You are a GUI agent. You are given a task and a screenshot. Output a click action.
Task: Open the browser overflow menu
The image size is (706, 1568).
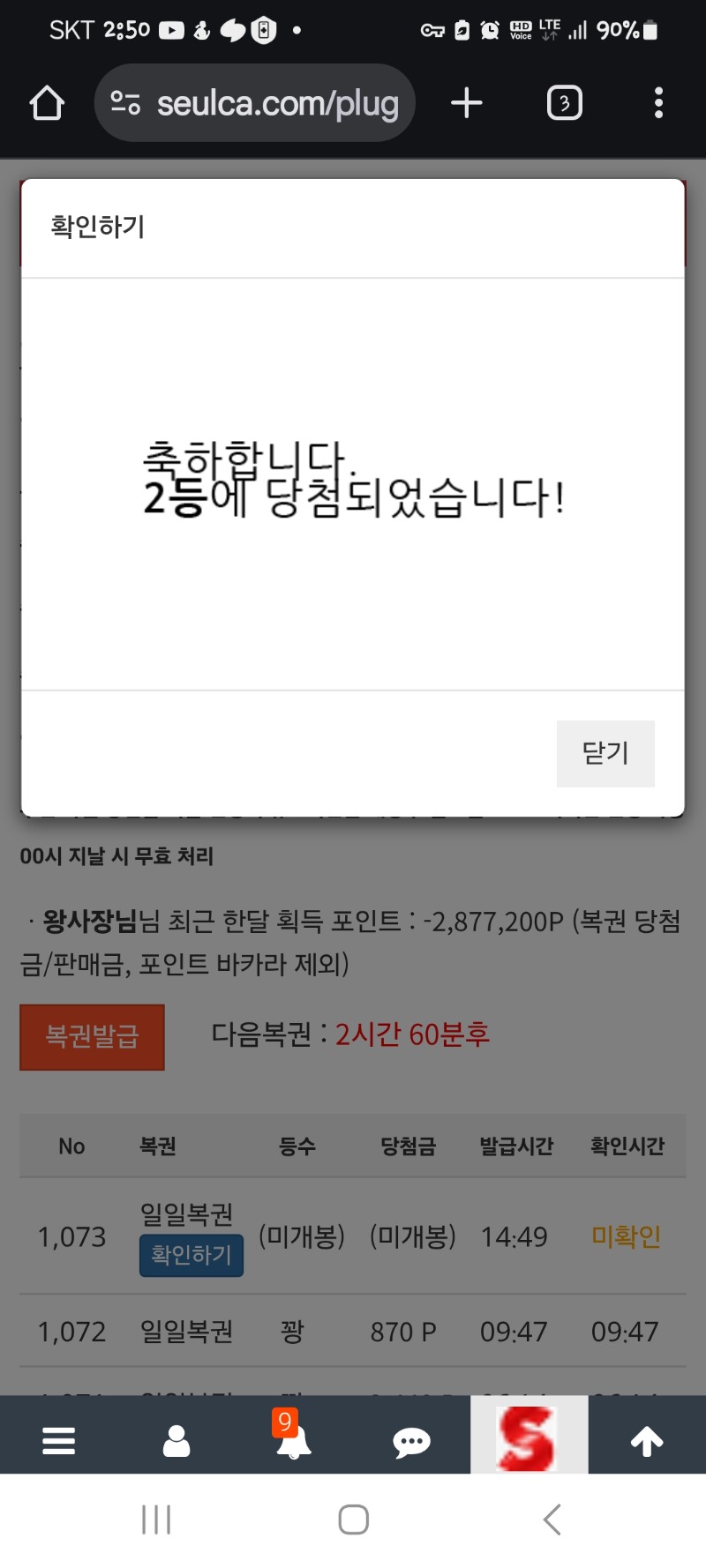658,103
